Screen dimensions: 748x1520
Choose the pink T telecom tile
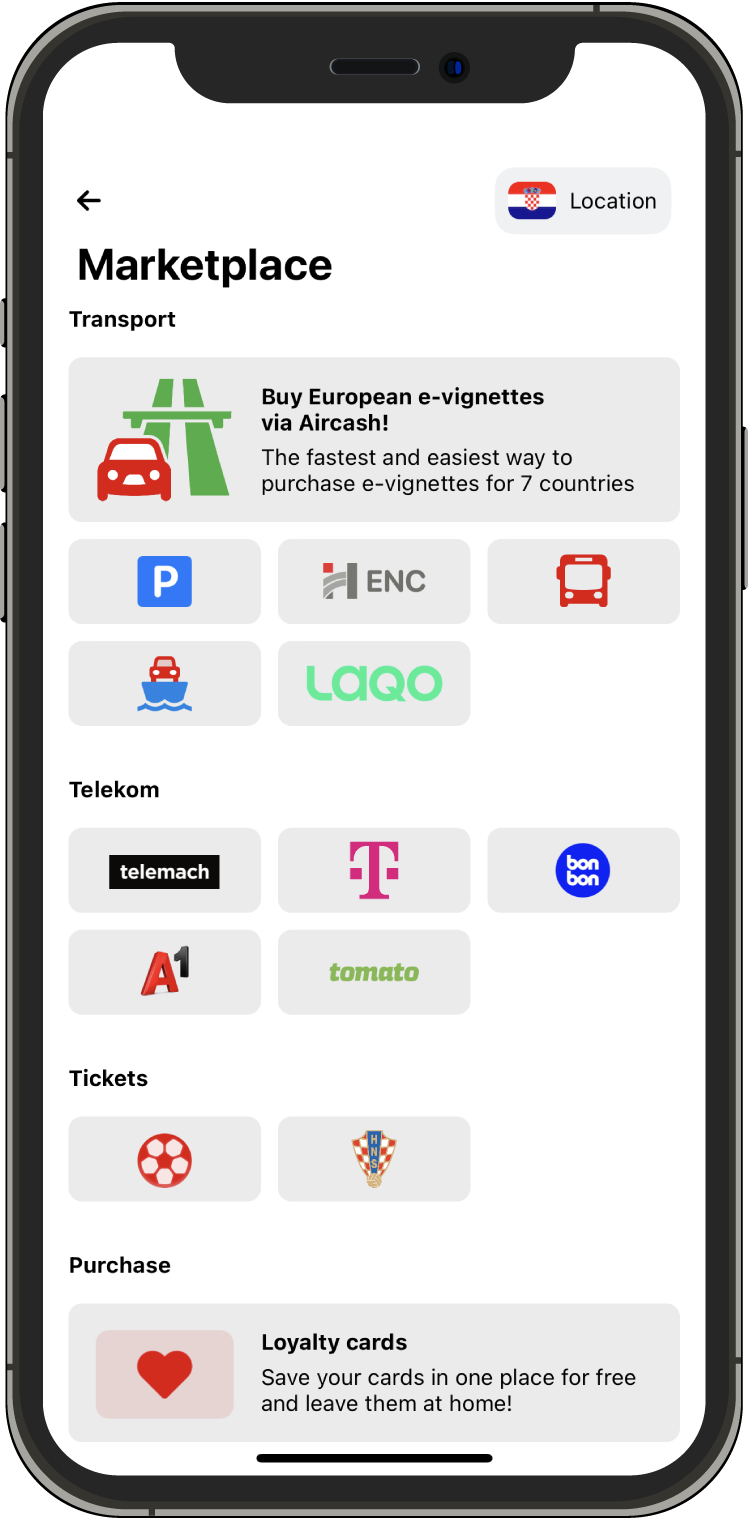pyautogui.click(x=374, y=871)
